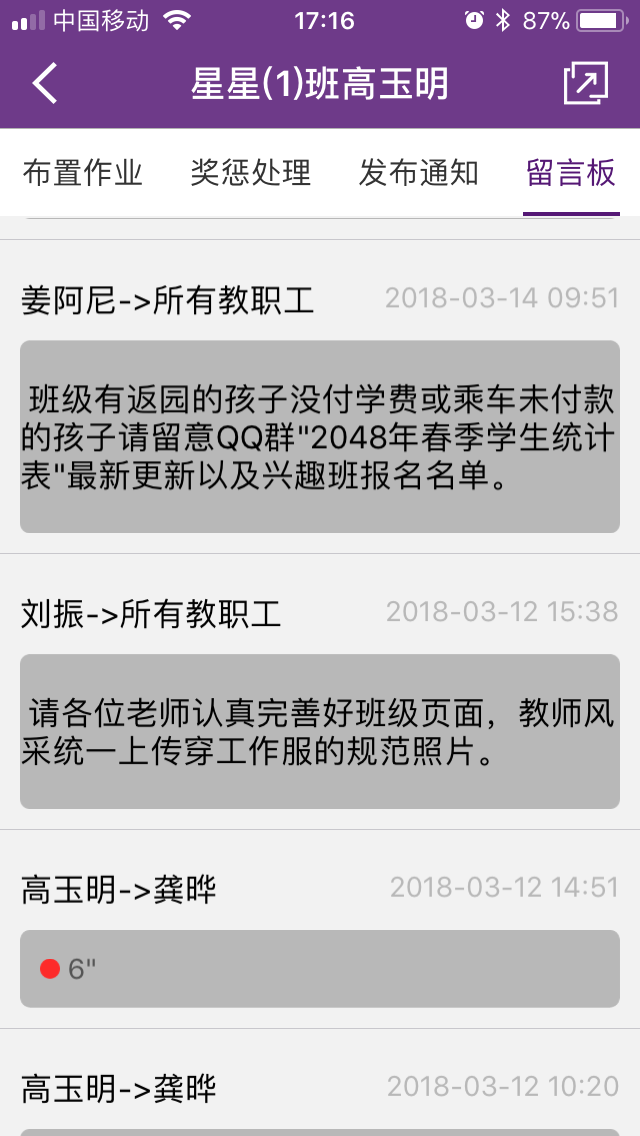
Task: Open 刘振's message about 班级页面
Action: [320, 732]
